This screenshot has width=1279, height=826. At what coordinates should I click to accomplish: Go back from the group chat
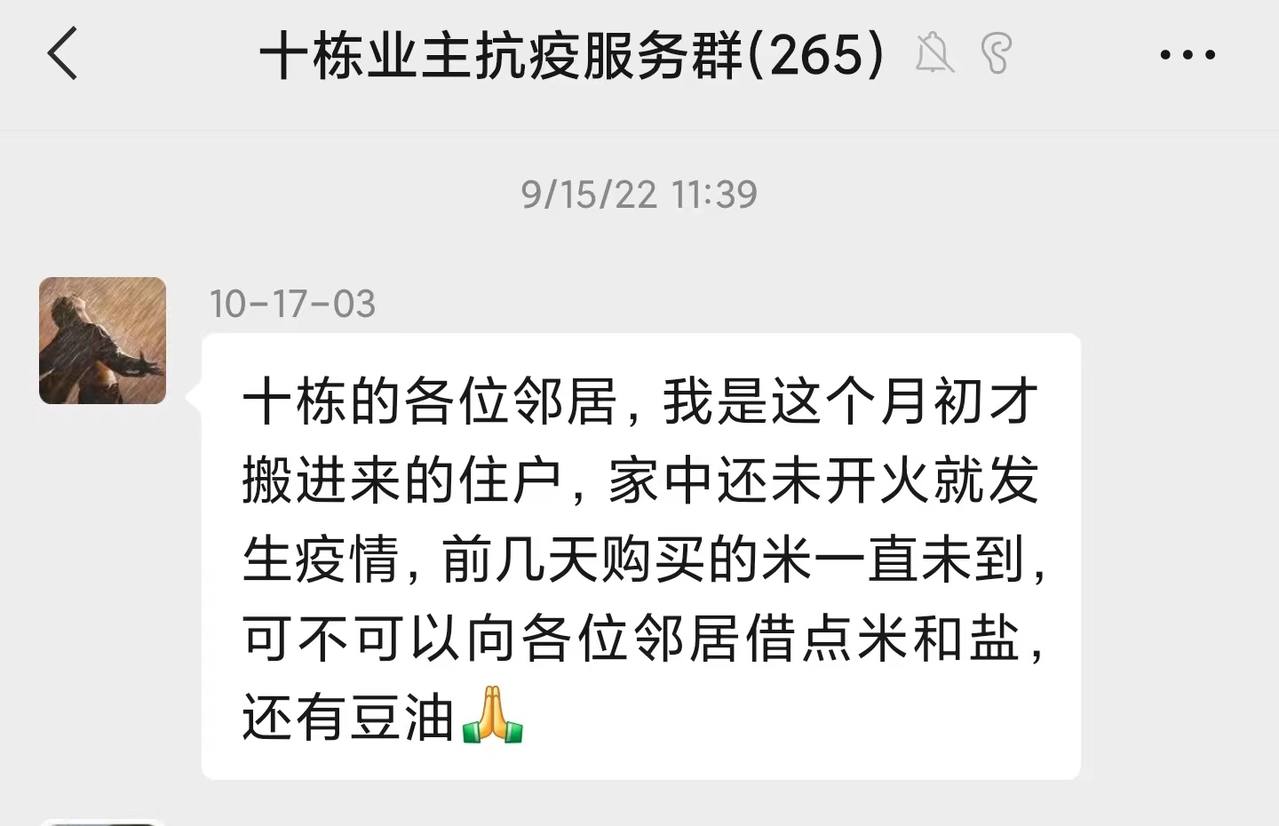pyautogui.click(x=62, y=54)
